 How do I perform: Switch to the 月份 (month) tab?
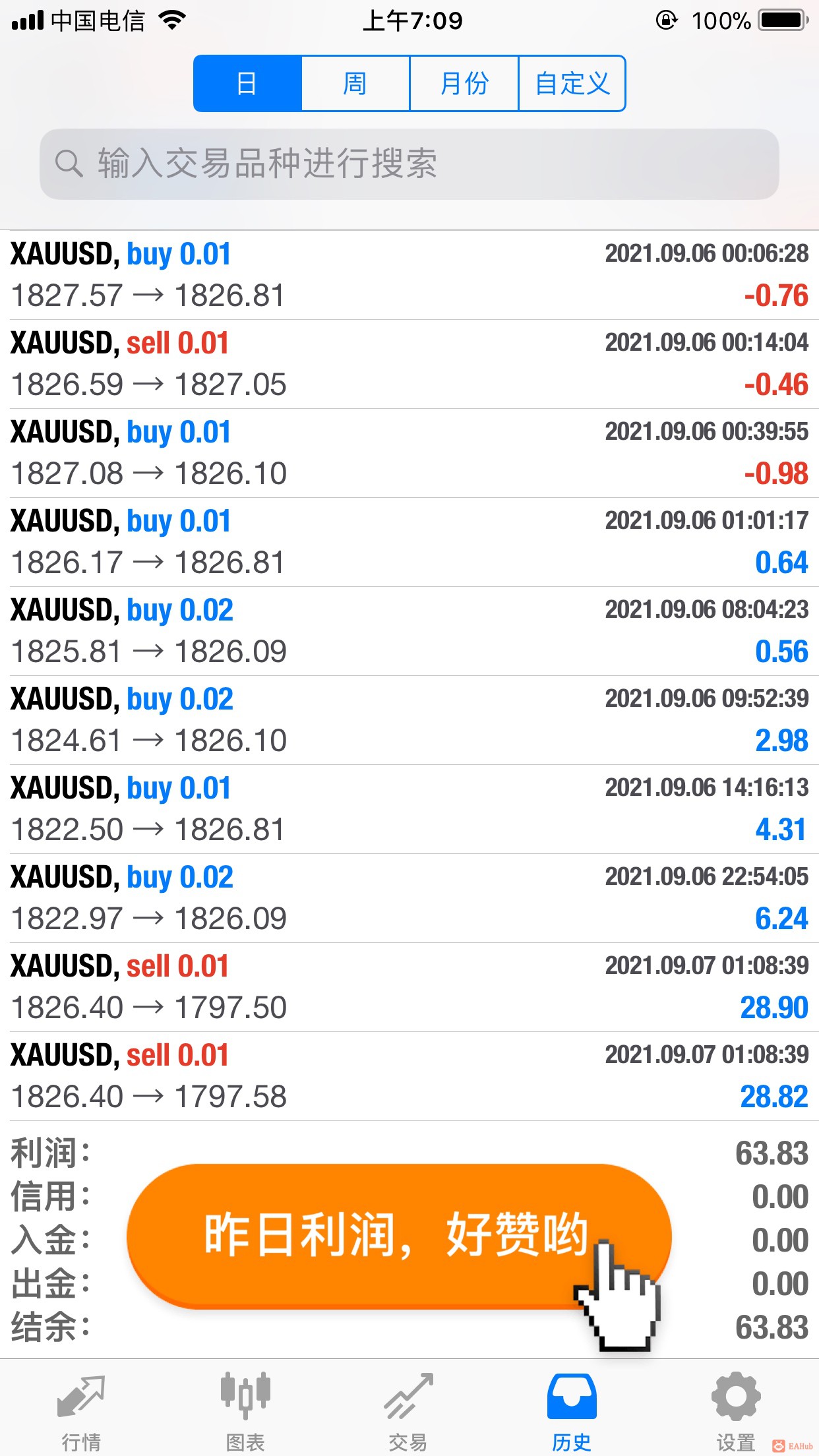[x=464, y=84]
